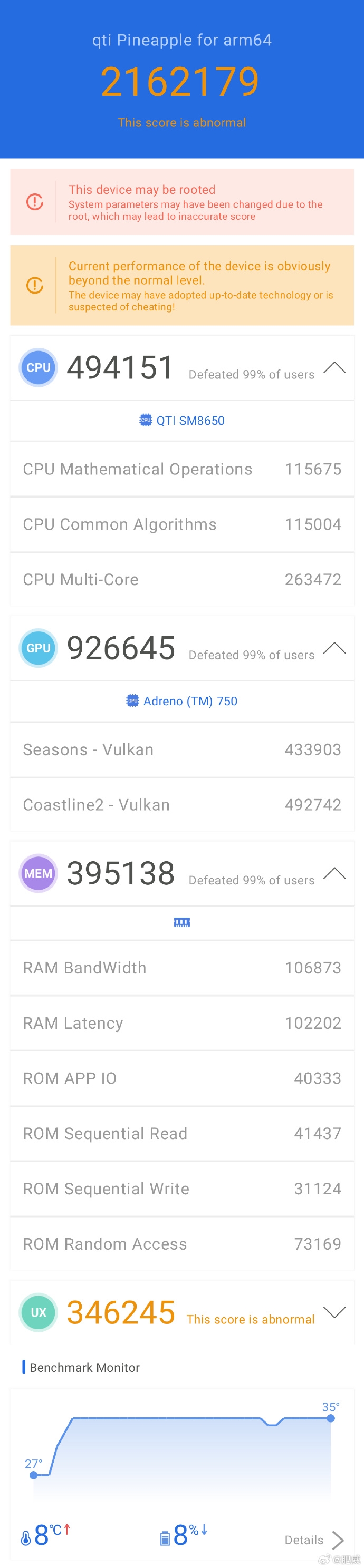Image resolution: width=364 pixels, height=1568 pixels.
Task: Collapse the MEM score section
Action: [334, 873]
